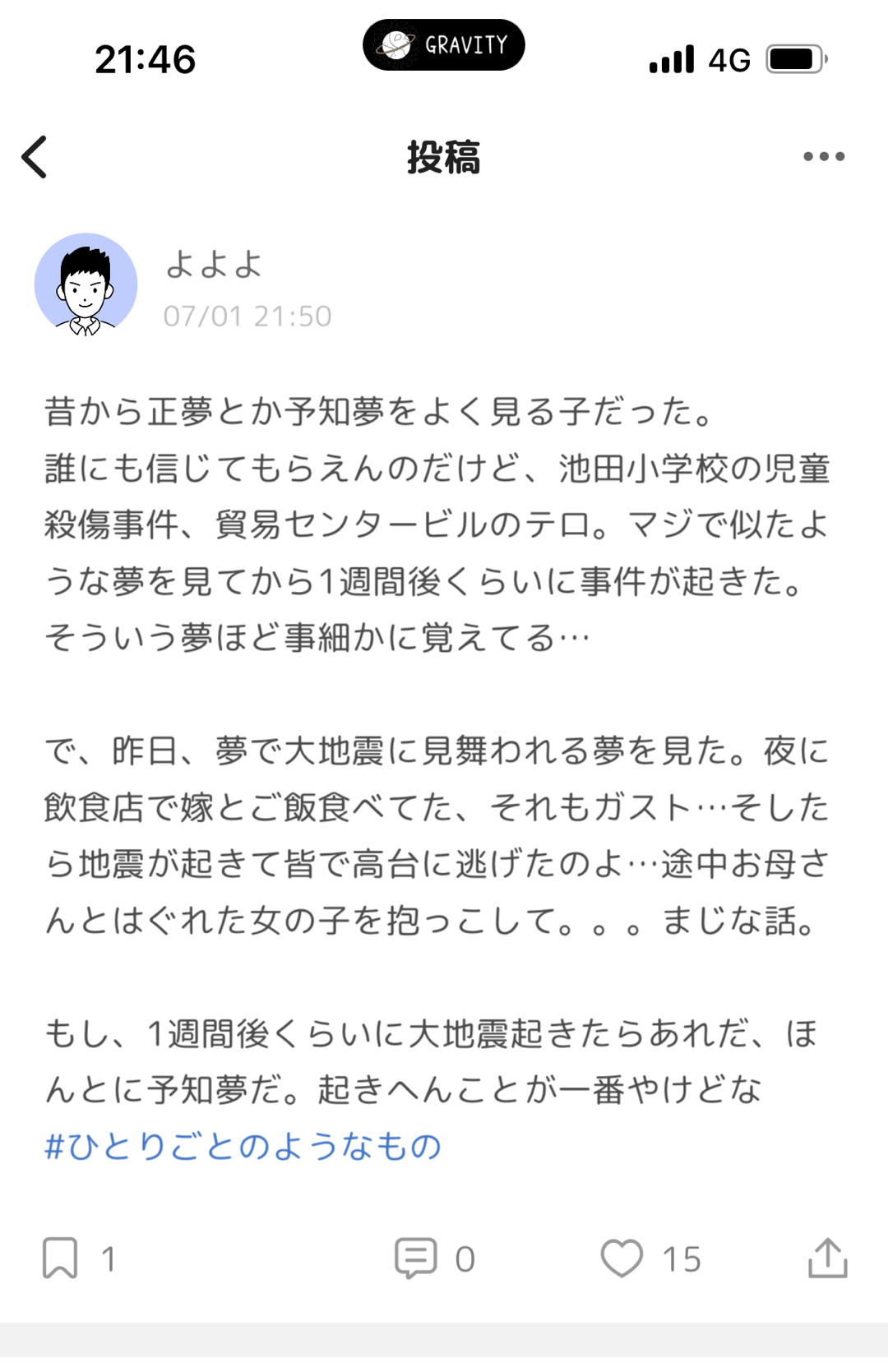The height and width of the screenshot is (1372, 888).
Task: Tap the GRAVITY pill at the top
Action: (444, 45)
